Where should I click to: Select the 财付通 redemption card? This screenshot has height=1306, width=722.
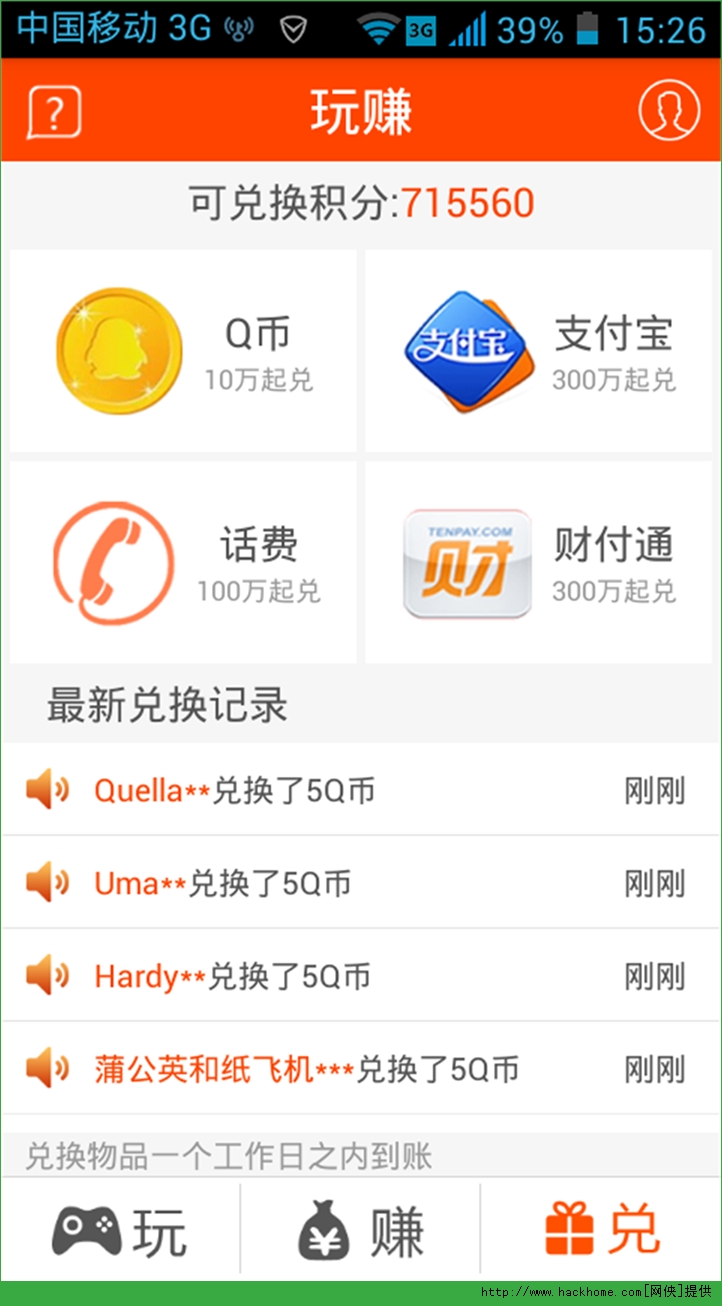tap(539, 562)
